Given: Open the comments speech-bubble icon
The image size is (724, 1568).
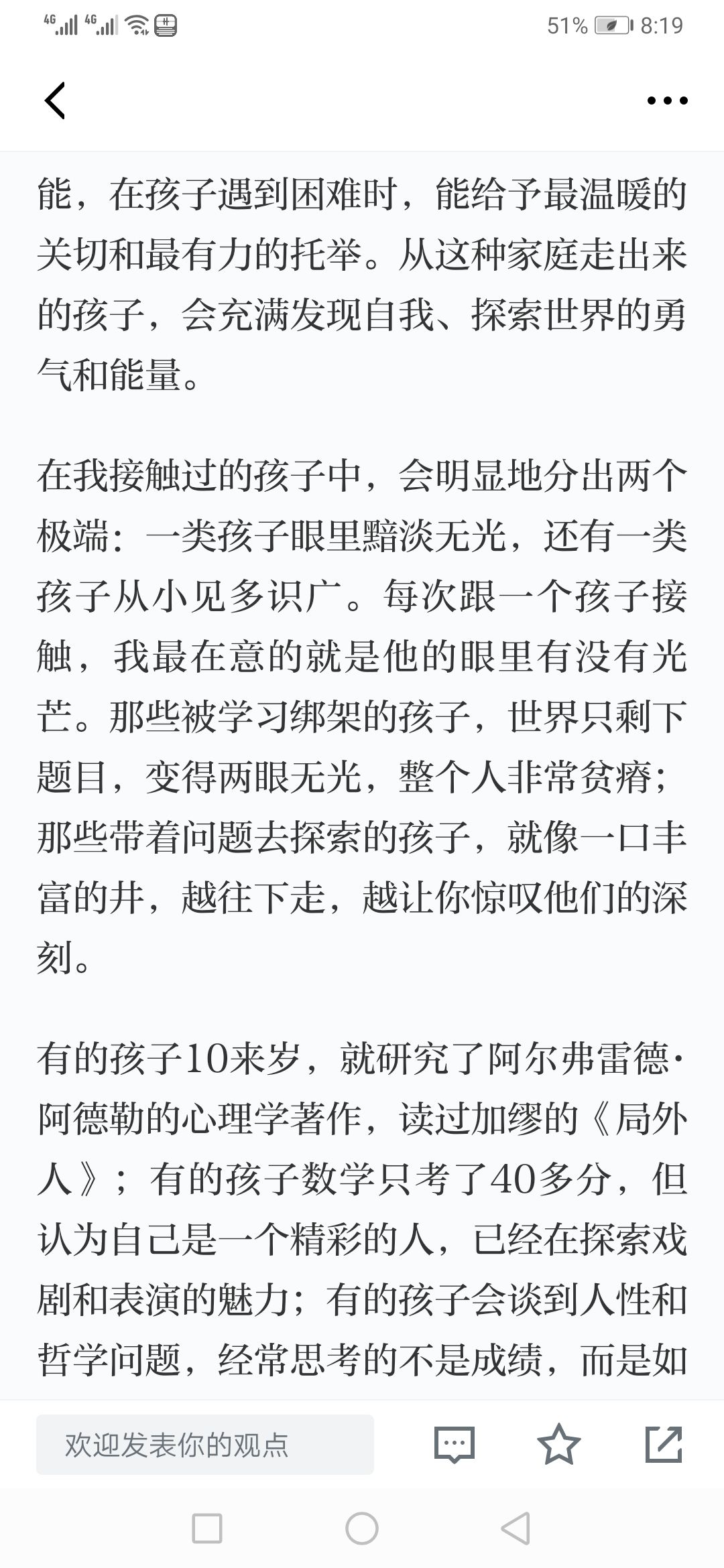Looking at the screenshot, I should pos(455,1445).
